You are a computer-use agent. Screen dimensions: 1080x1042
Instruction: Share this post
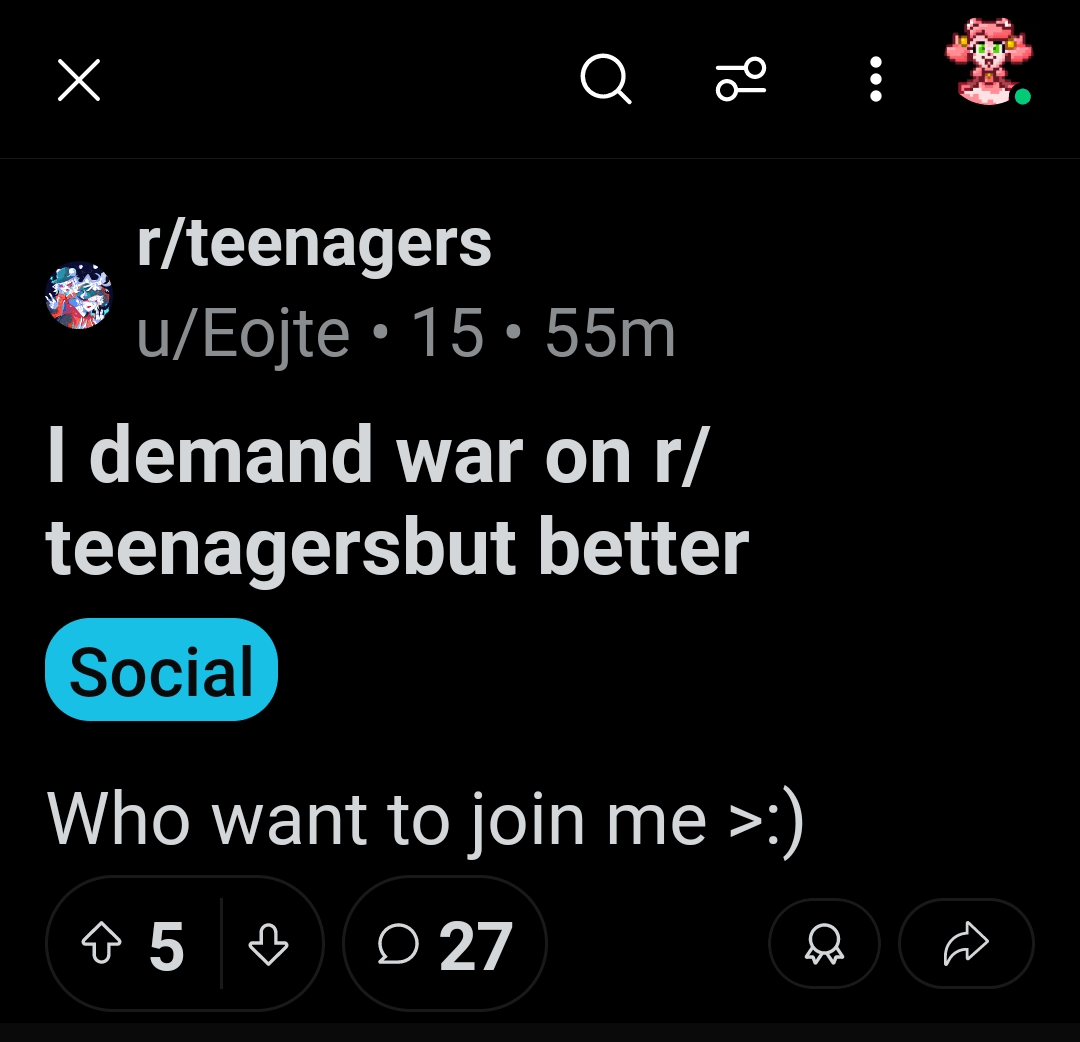point(966,944)
